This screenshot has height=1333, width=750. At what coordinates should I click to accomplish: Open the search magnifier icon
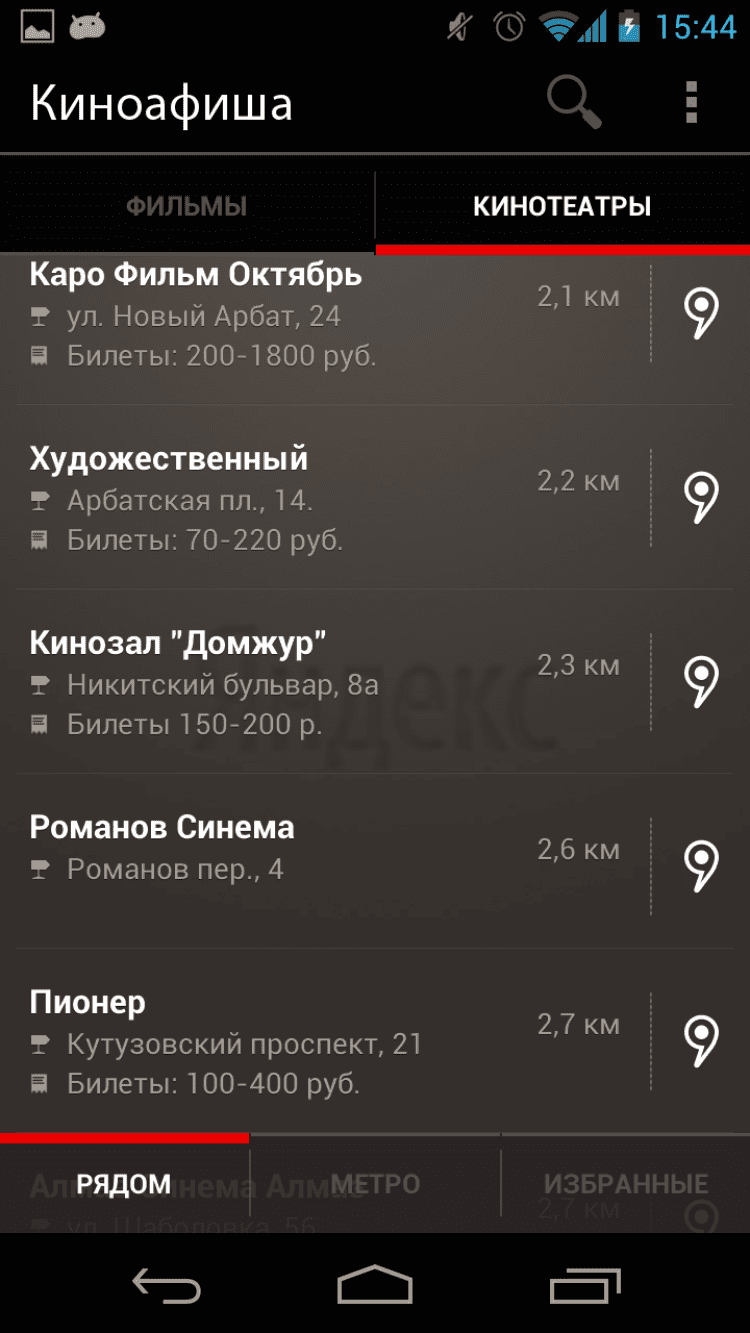[x=574, y=103]
